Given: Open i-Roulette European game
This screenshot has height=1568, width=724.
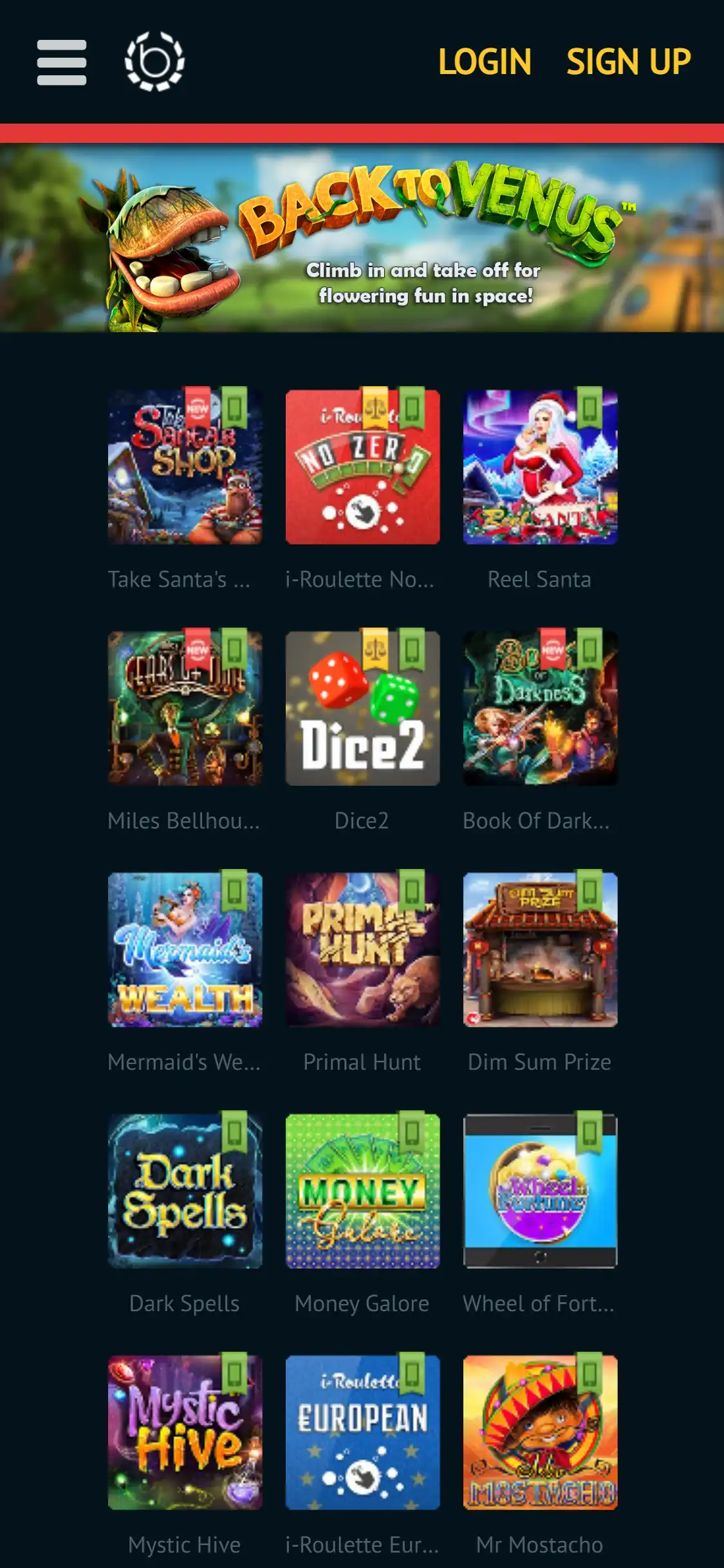Looking at the screenshot, I should 362,1432.
